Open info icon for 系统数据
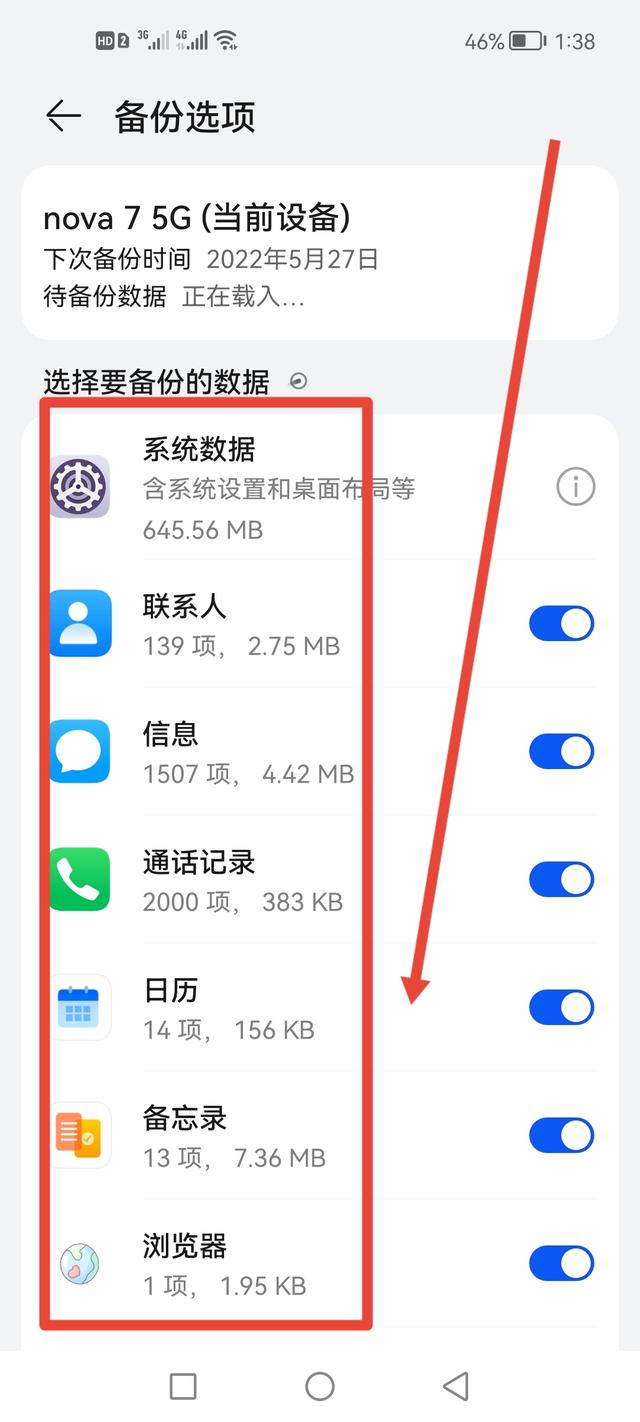Screen dimensions: 640x1422 click(575, 488)
